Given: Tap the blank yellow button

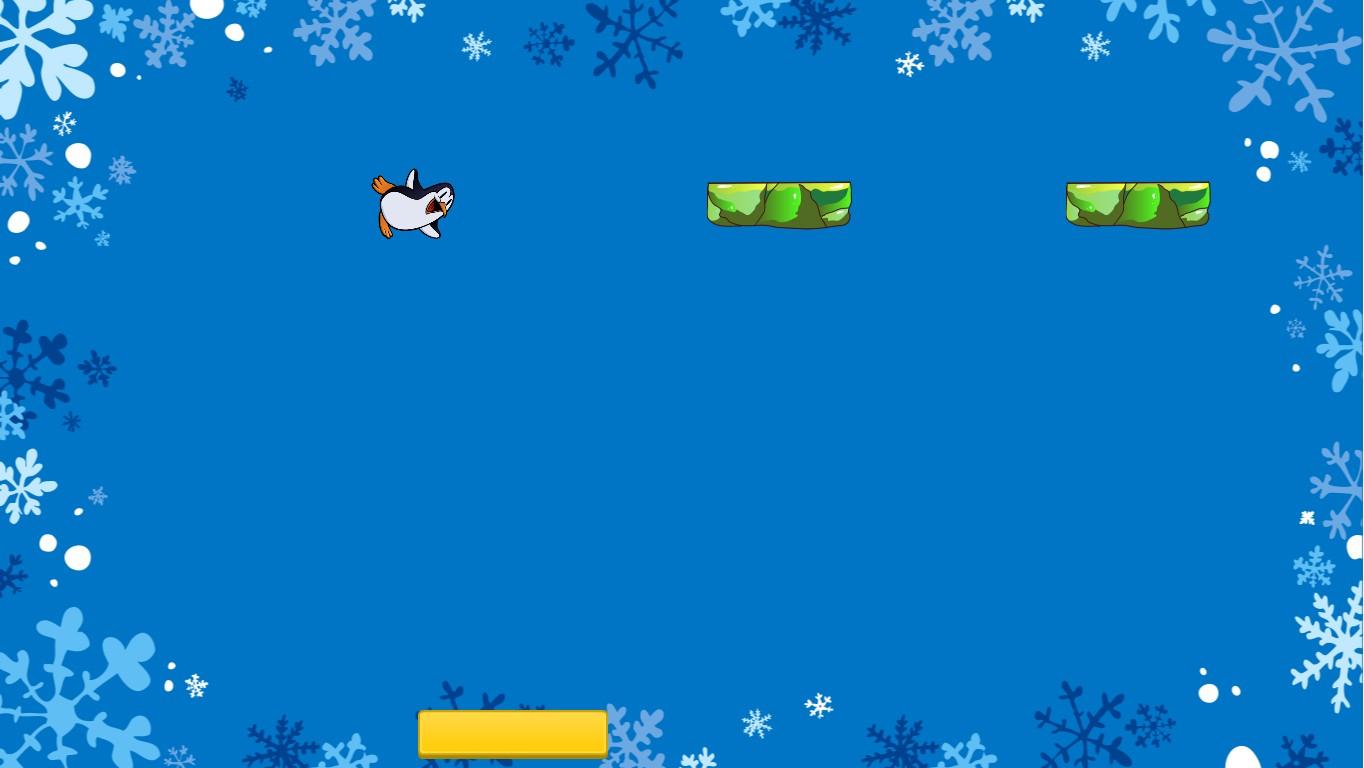Looking at the screenshot, I should click(x=513, y=734).
